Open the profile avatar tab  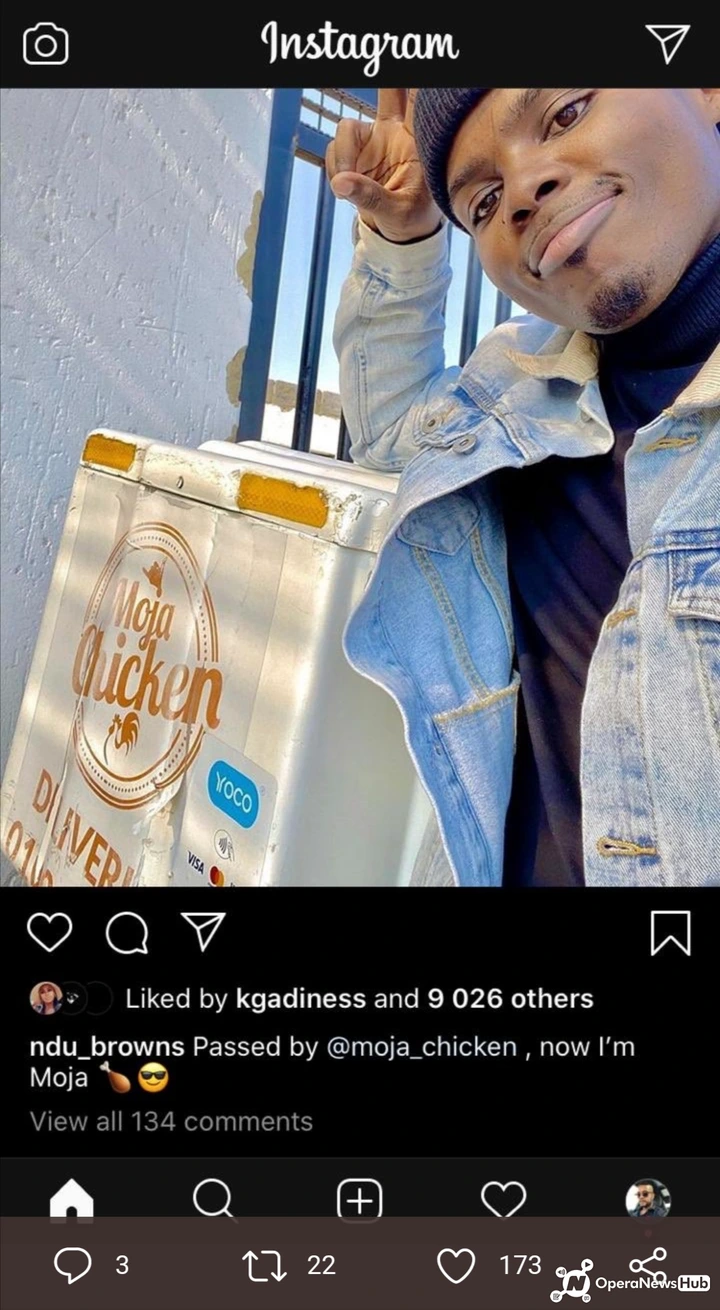pos(648,1198)
